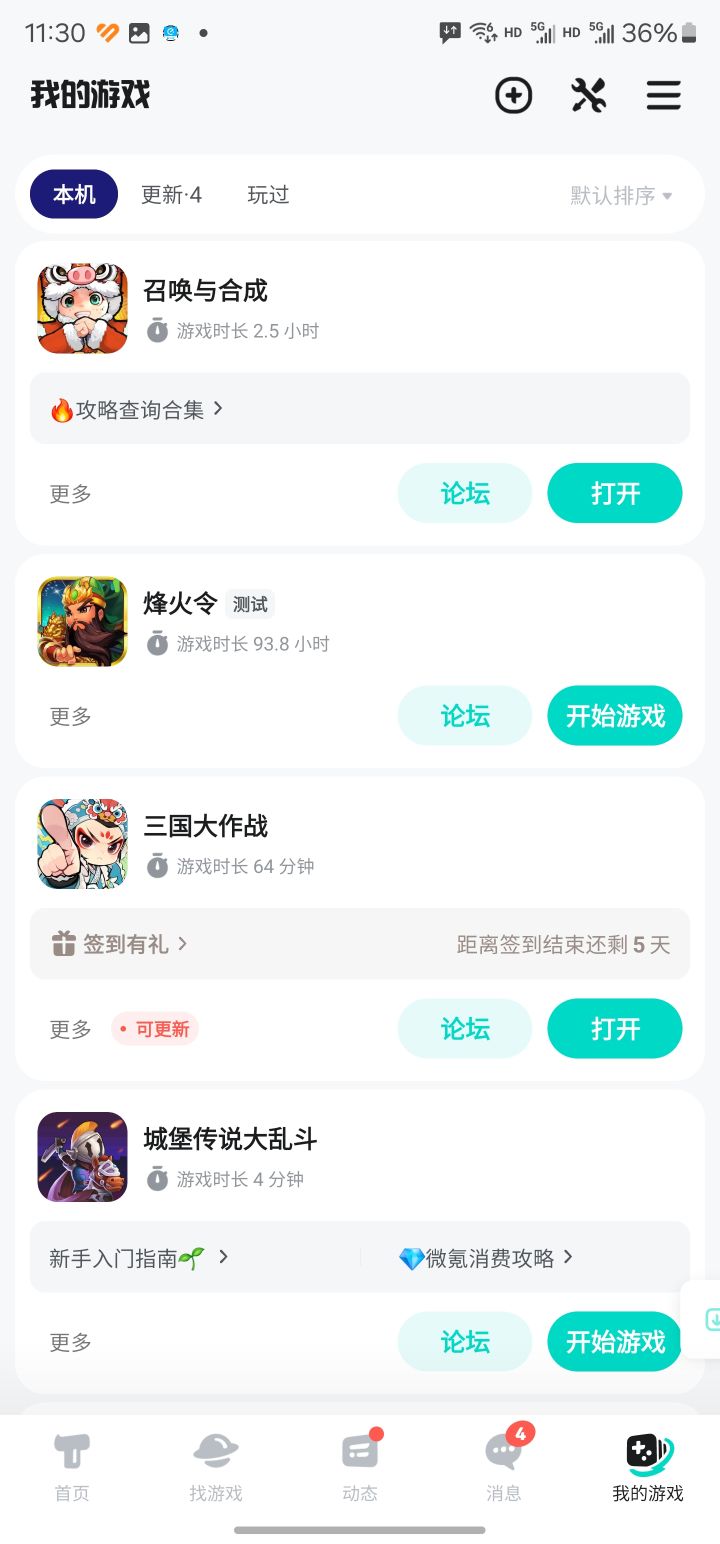The height and width of the screenshot is (1544, 720).
Task: Open 签到有礼 under 三国大作战
Action: [120, 942]
